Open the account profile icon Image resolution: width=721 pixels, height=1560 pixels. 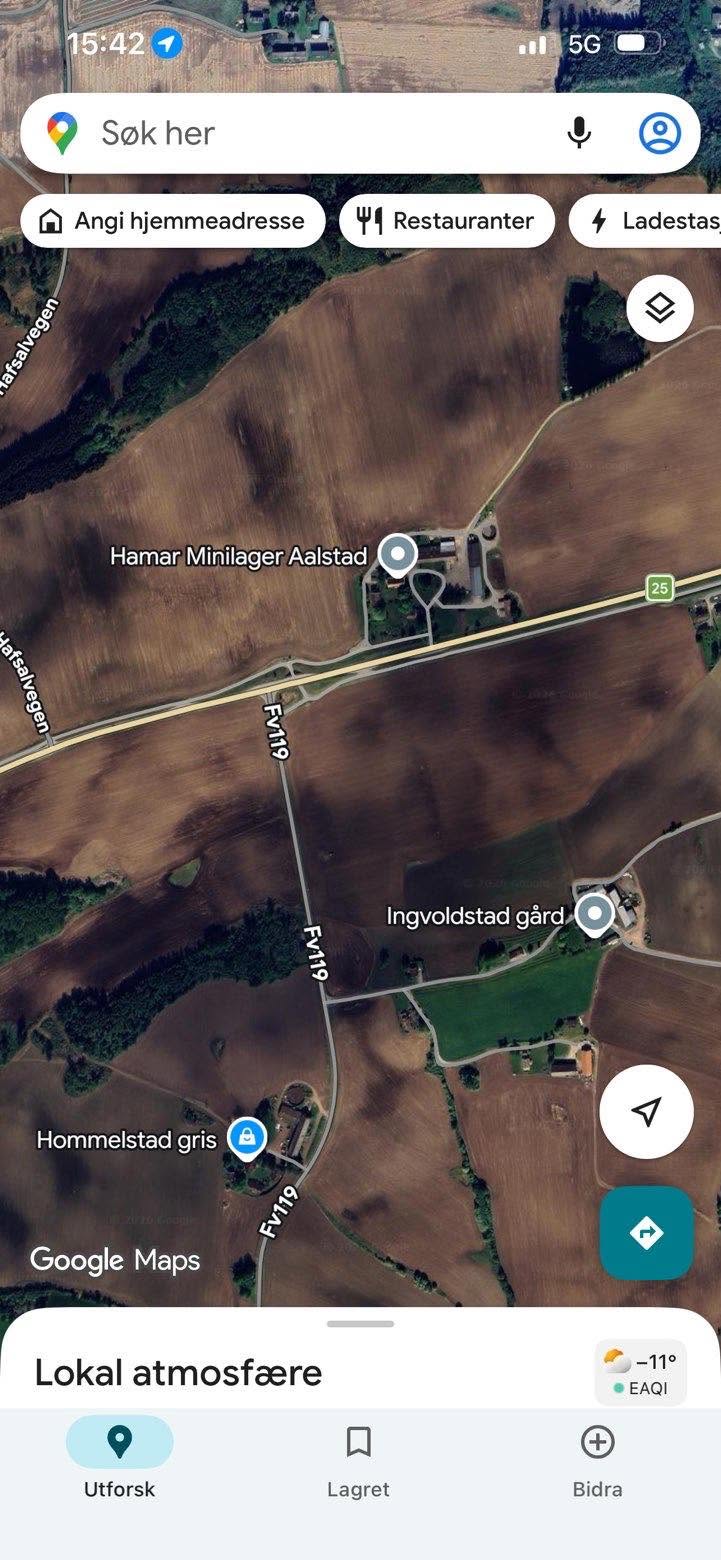coord(660,133)
